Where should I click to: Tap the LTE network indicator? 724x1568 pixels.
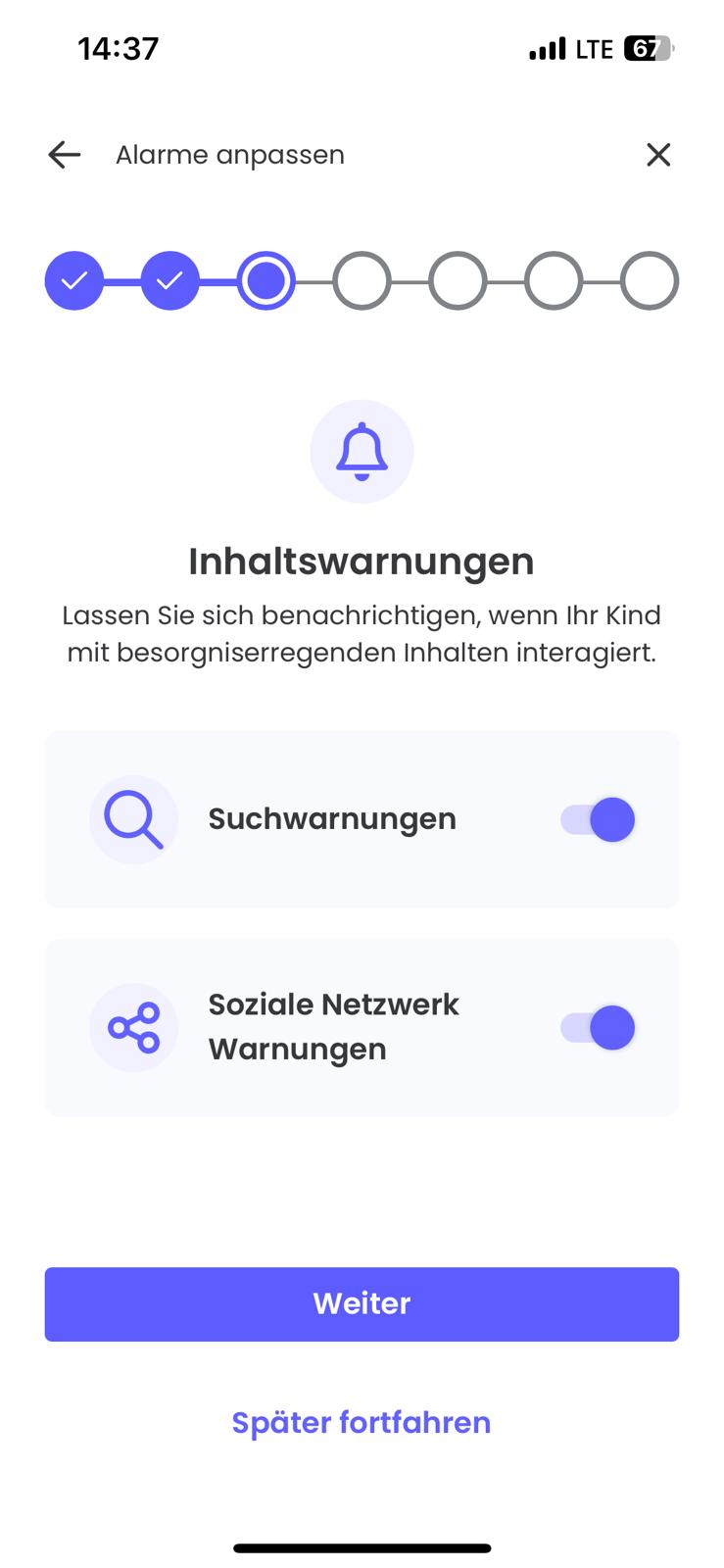[x=597, y=47]
